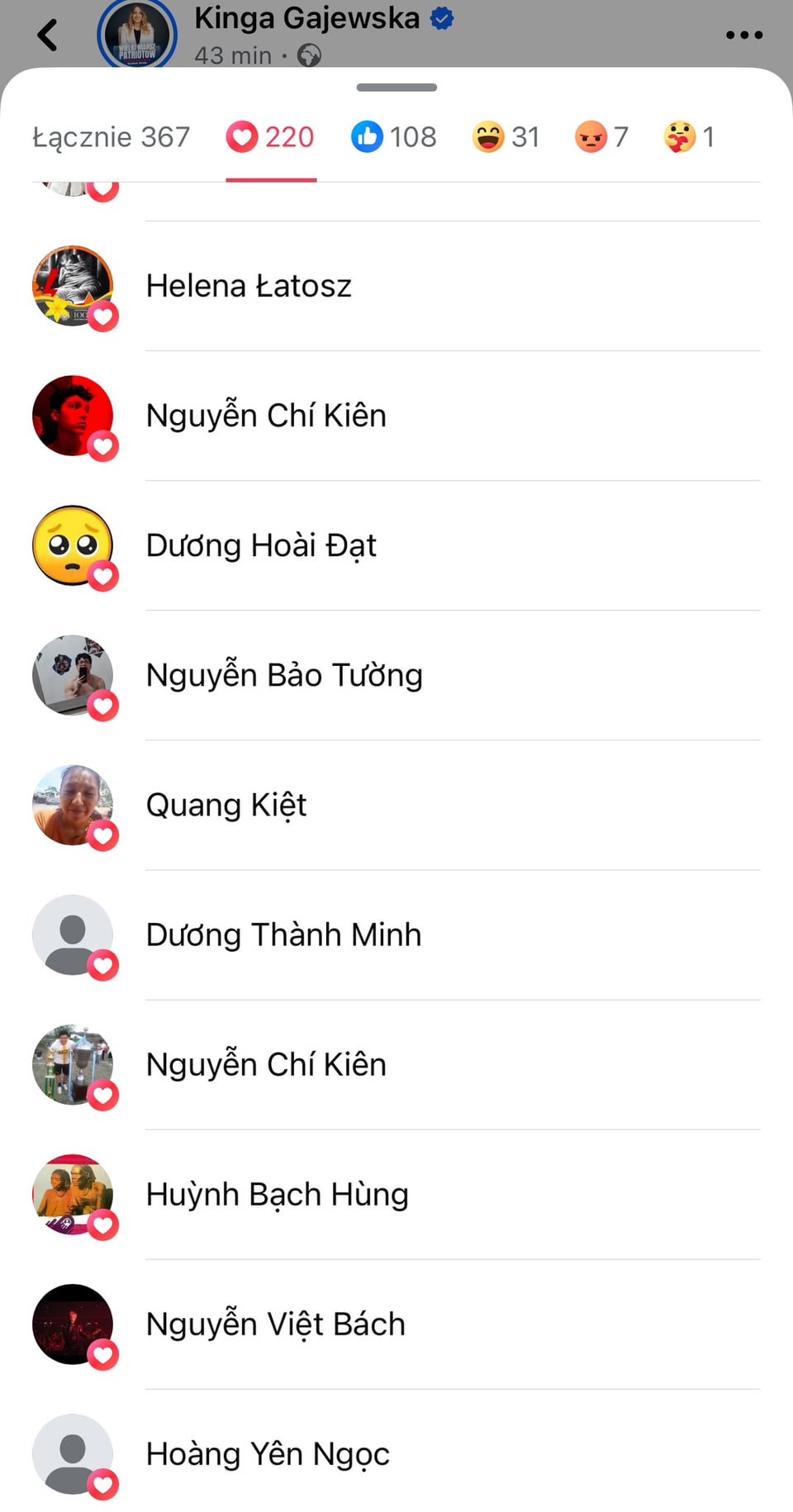Open Nguyễn Việt Bách's profile

pyautogui.click(x=275, y=1324)
